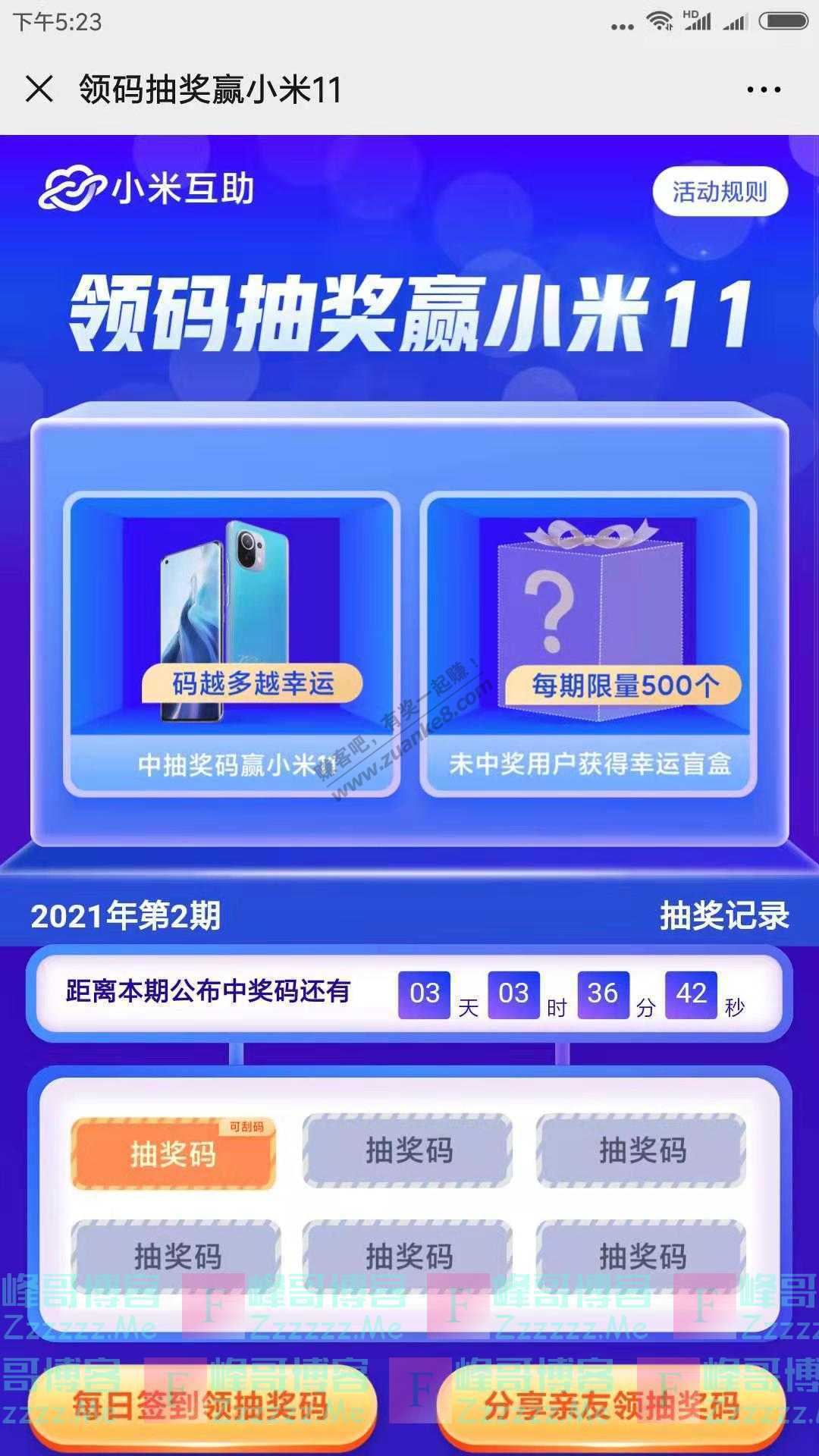Open the three-dot overflow menu

pyautogui.click(x=763, y=89)
